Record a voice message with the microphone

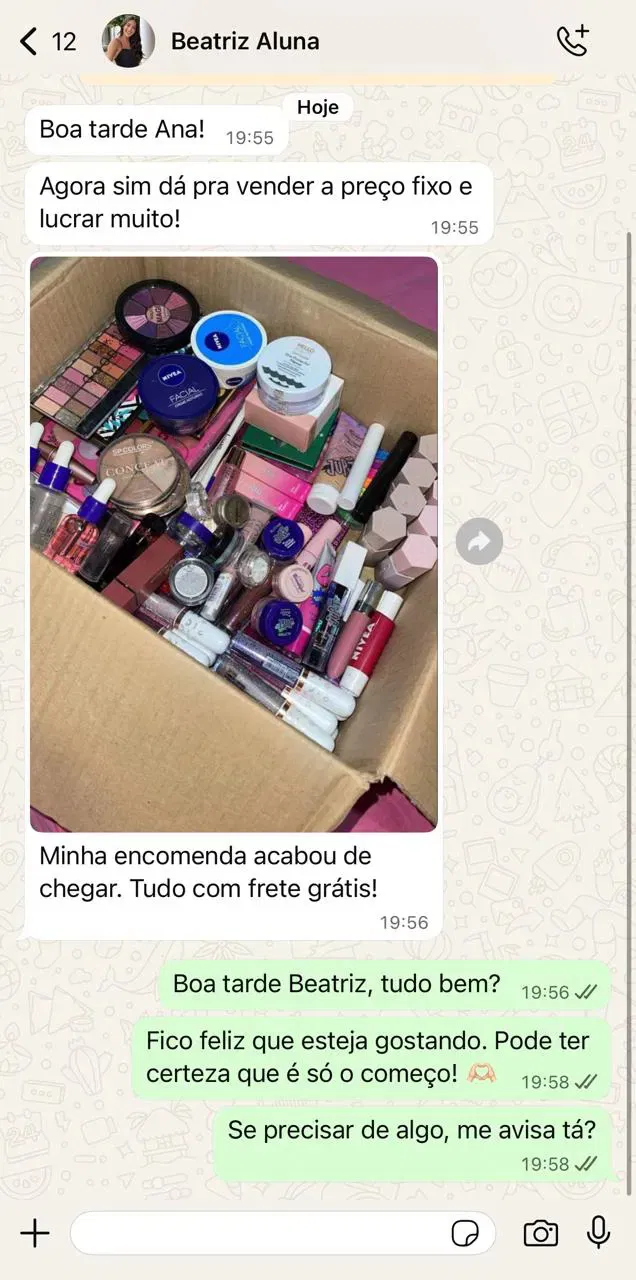click(x=598, y=1232)
